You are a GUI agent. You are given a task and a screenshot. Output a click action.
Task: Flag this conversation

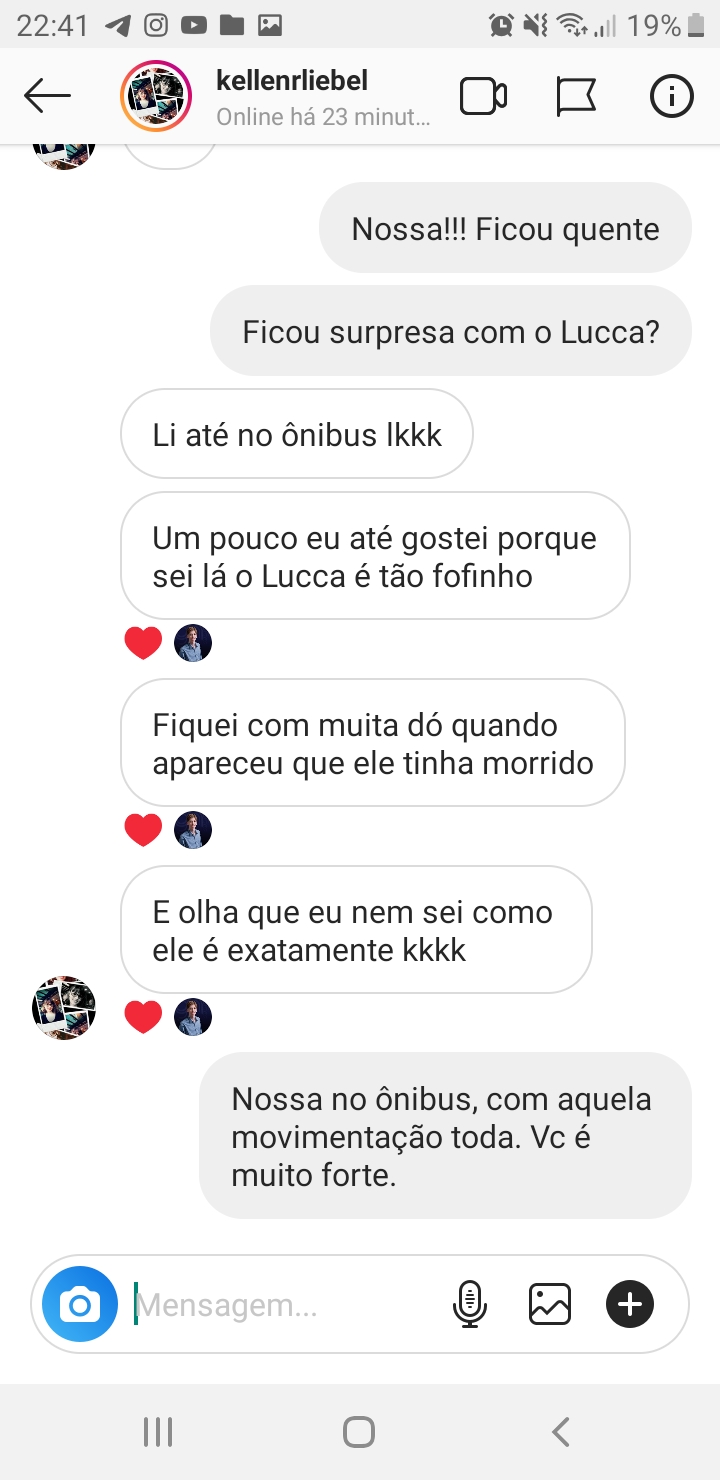pyautogui.click(x=576, y=97)
